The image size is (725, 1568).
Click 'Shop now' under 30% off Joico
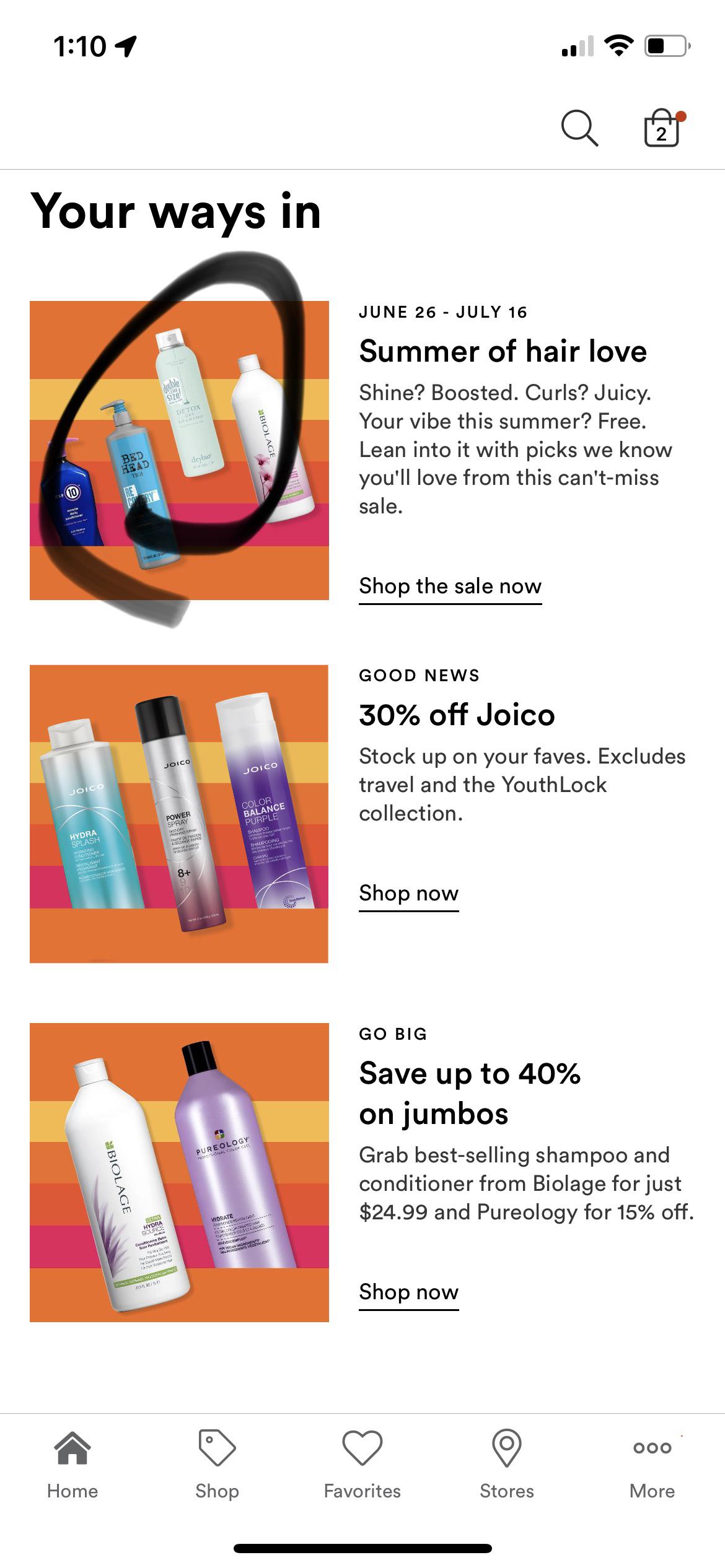pos(408,892)
